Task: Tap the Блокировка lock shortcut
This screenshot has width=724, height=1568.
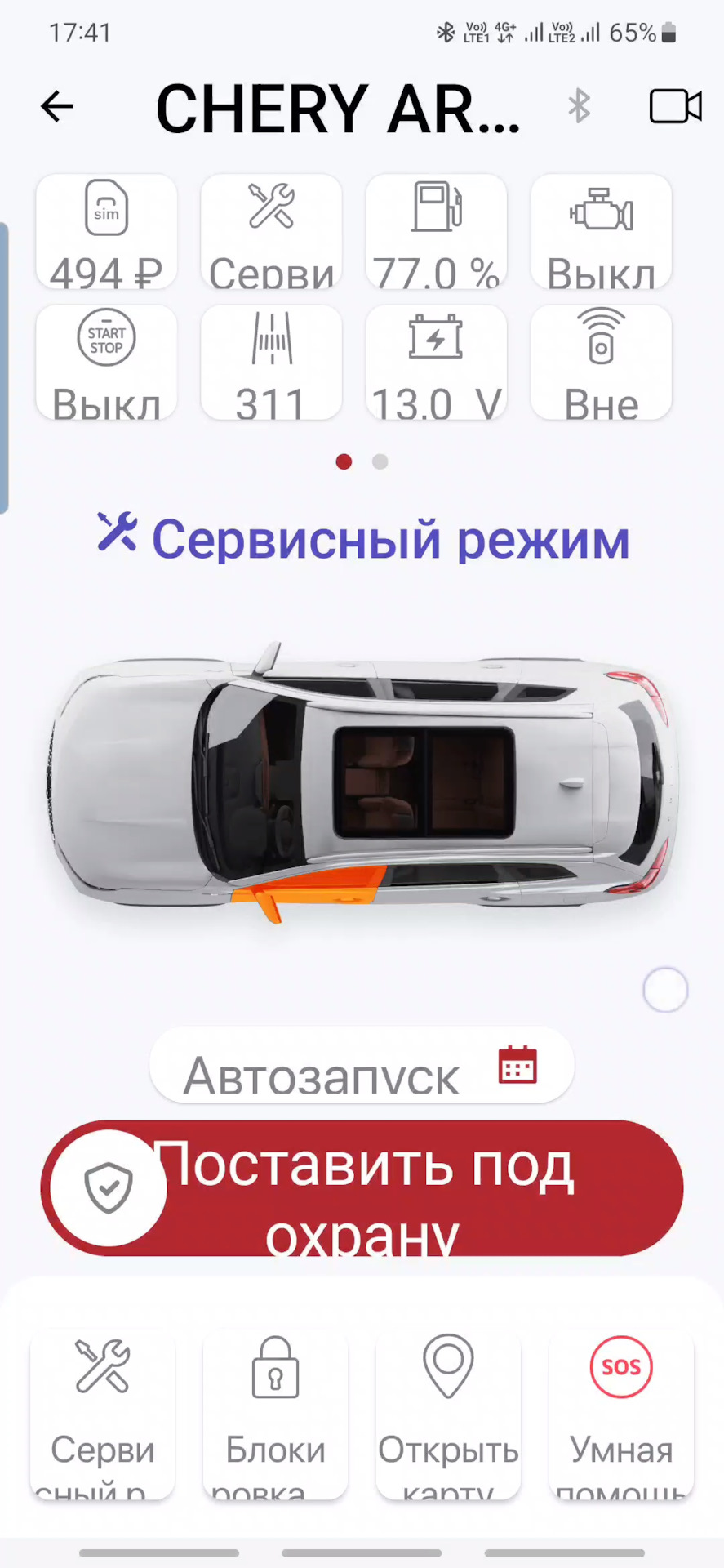Action: [x=275, y=1414]
